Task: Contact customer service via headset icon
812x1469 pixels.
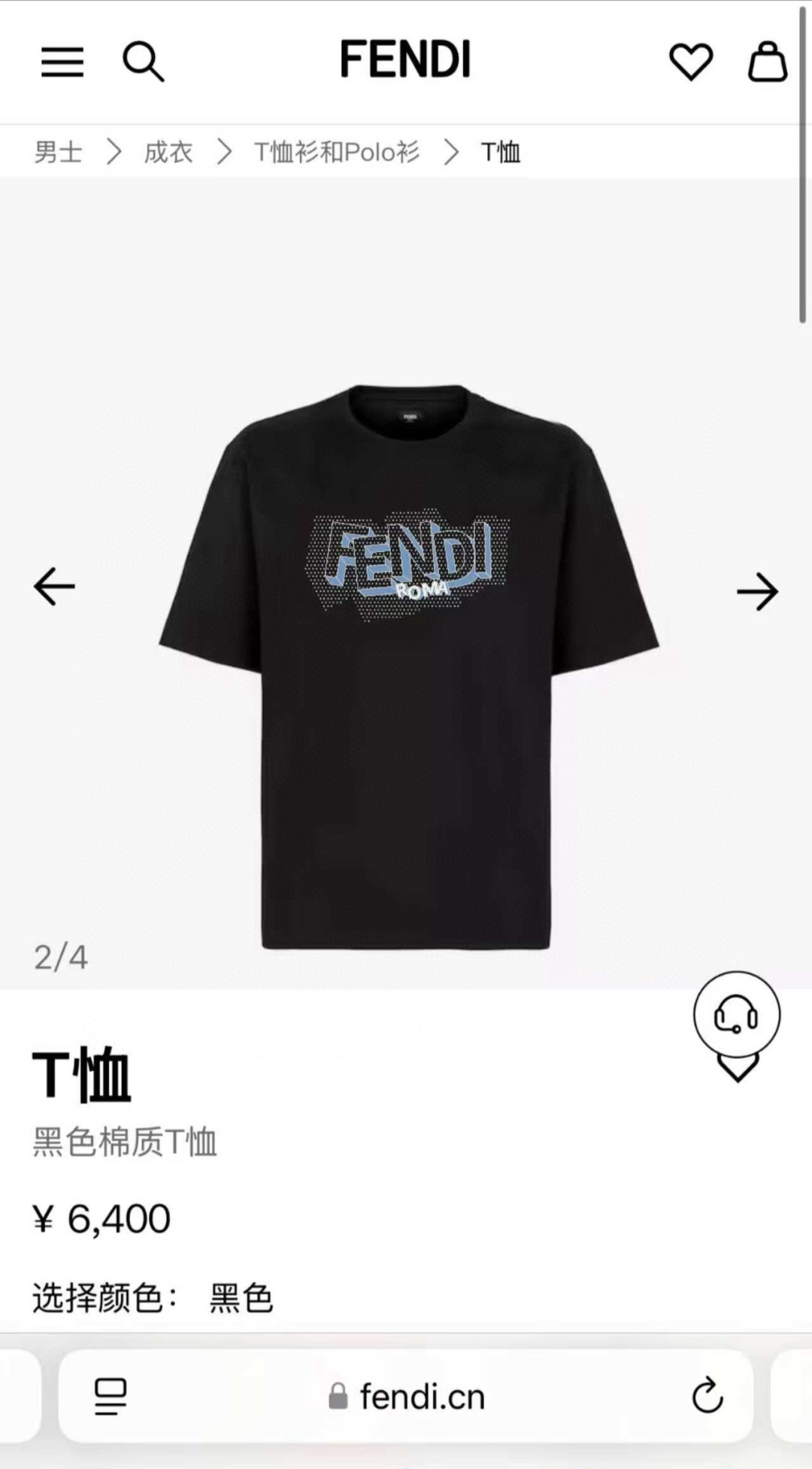Action: click(736, 1015)
